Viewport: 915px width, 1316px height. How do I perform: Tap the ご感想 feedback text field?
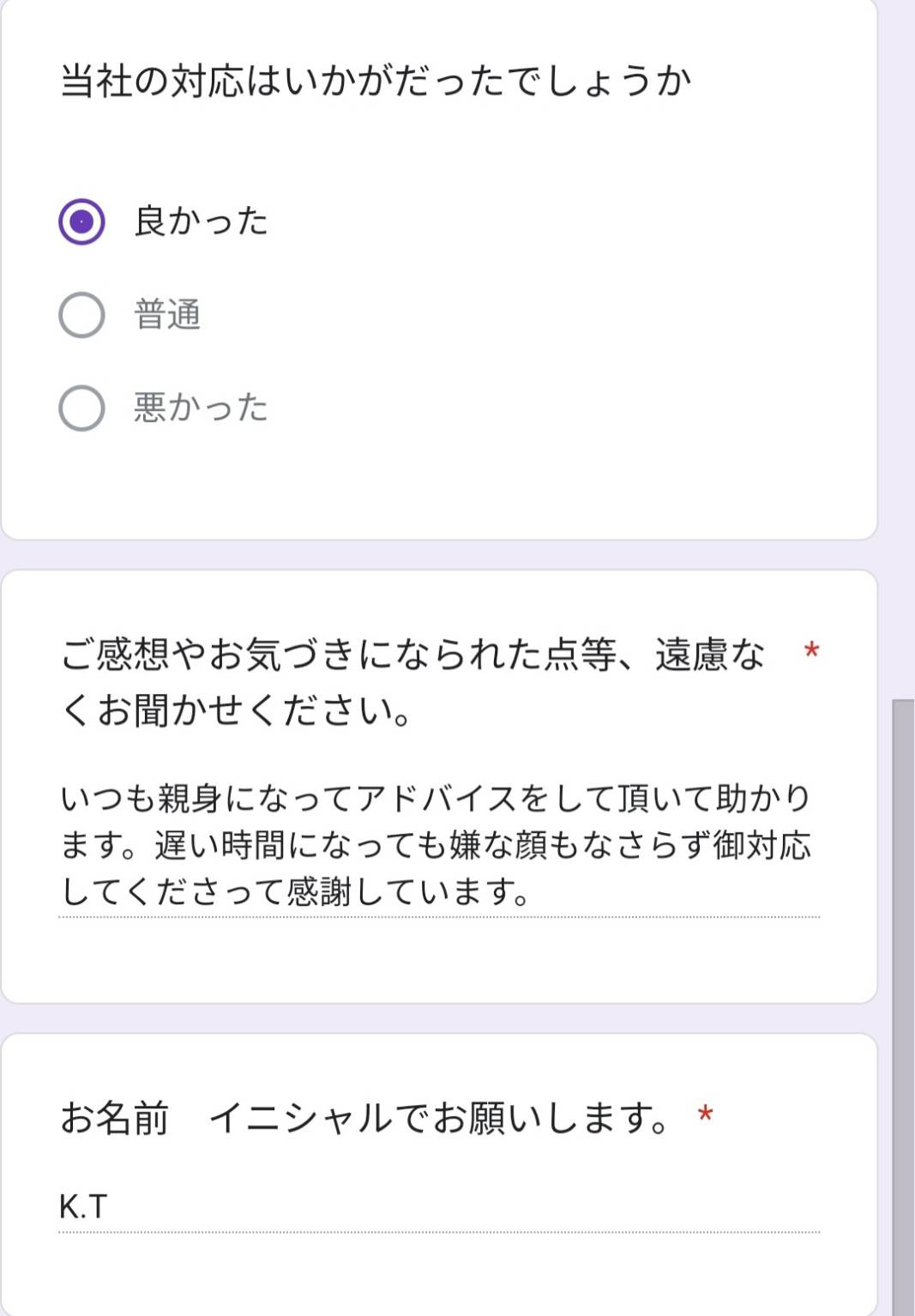click(437, 845)
